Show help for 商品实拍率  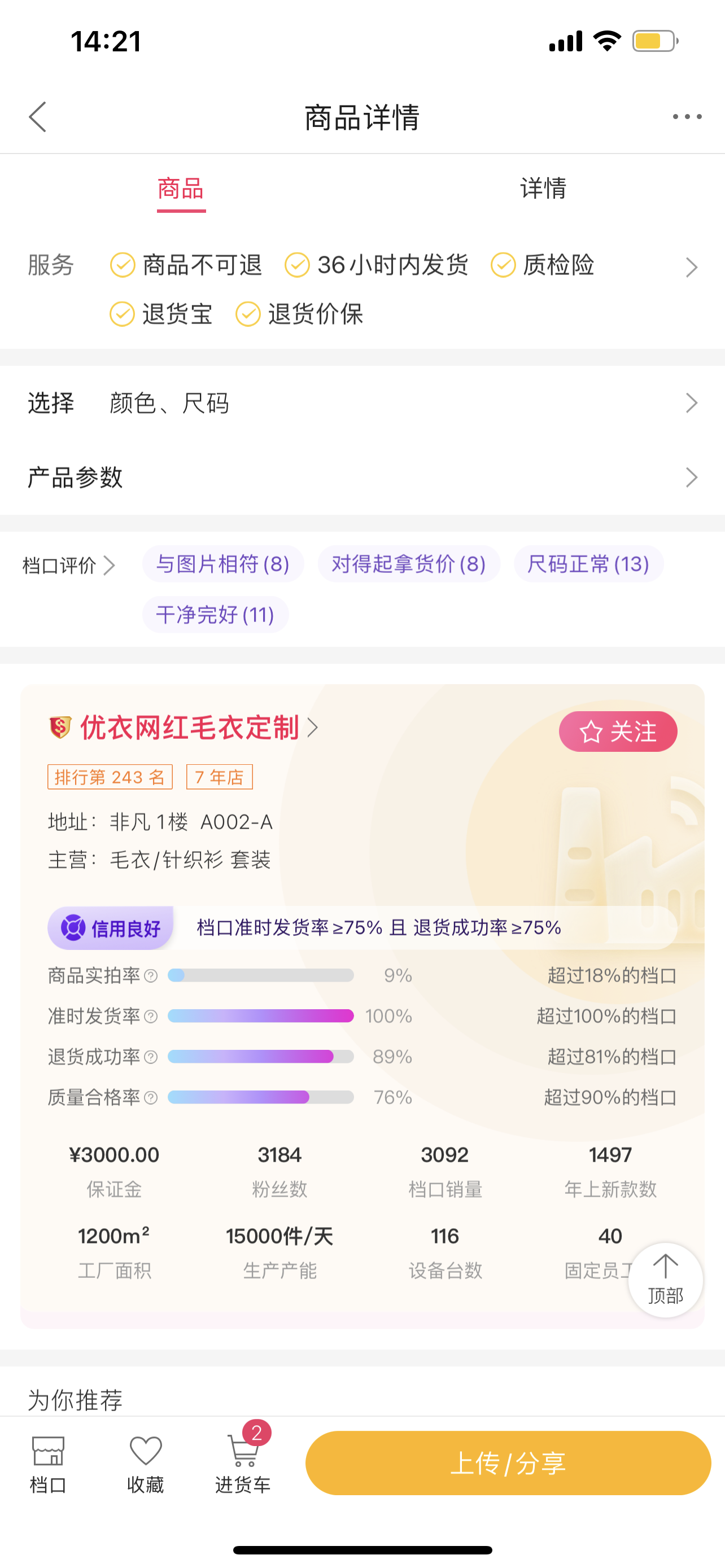(150, 976)
